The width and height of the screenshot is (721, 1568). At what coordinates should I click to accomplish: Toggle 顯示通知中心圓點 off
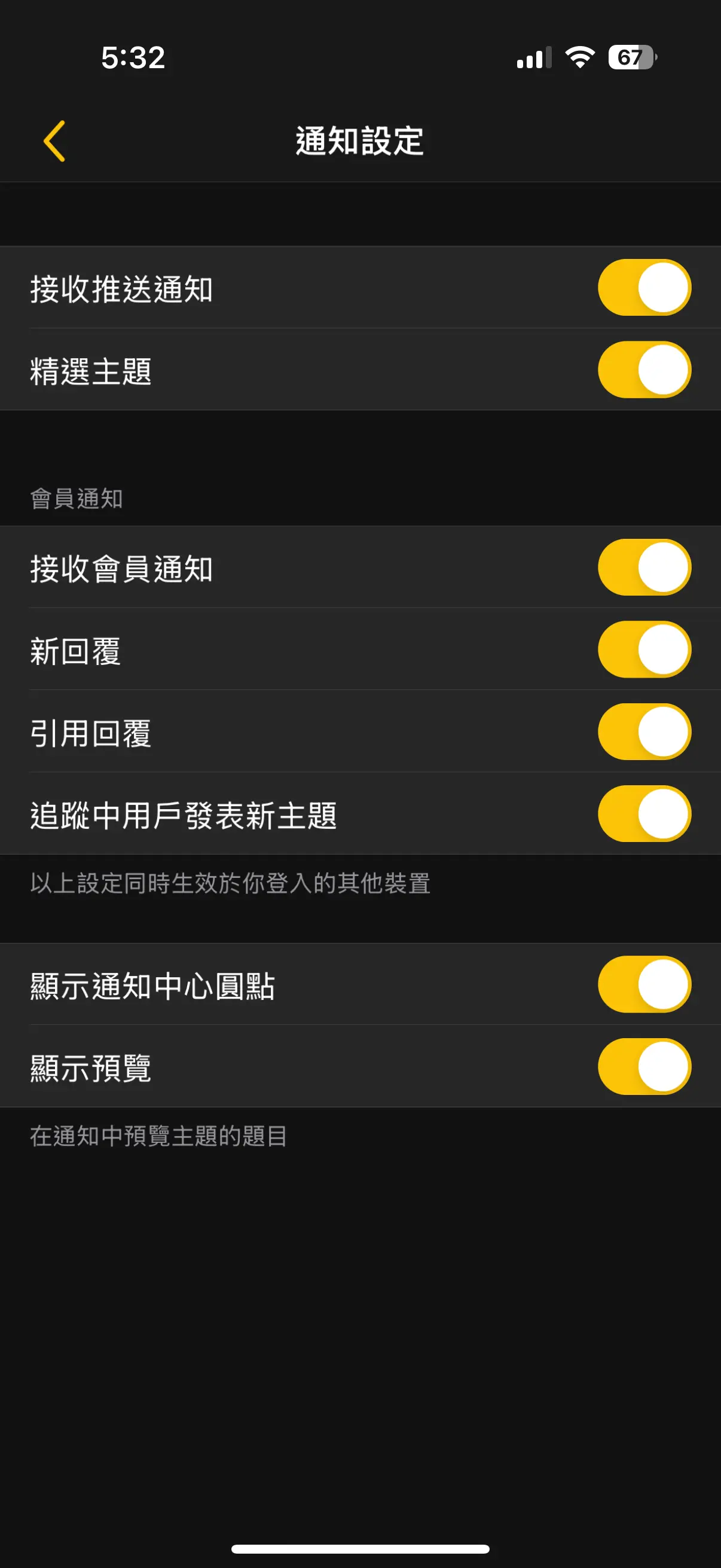pos(644,984)
